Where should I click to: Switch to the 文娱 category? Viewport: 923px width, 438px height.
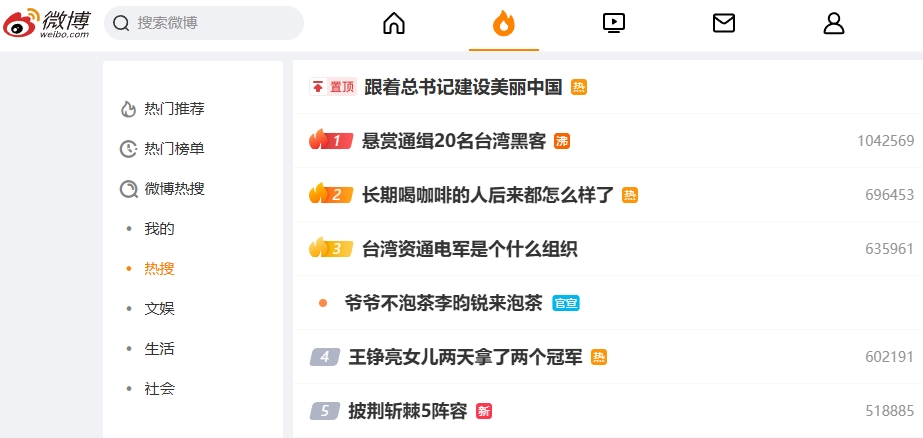tap(160, 309)
